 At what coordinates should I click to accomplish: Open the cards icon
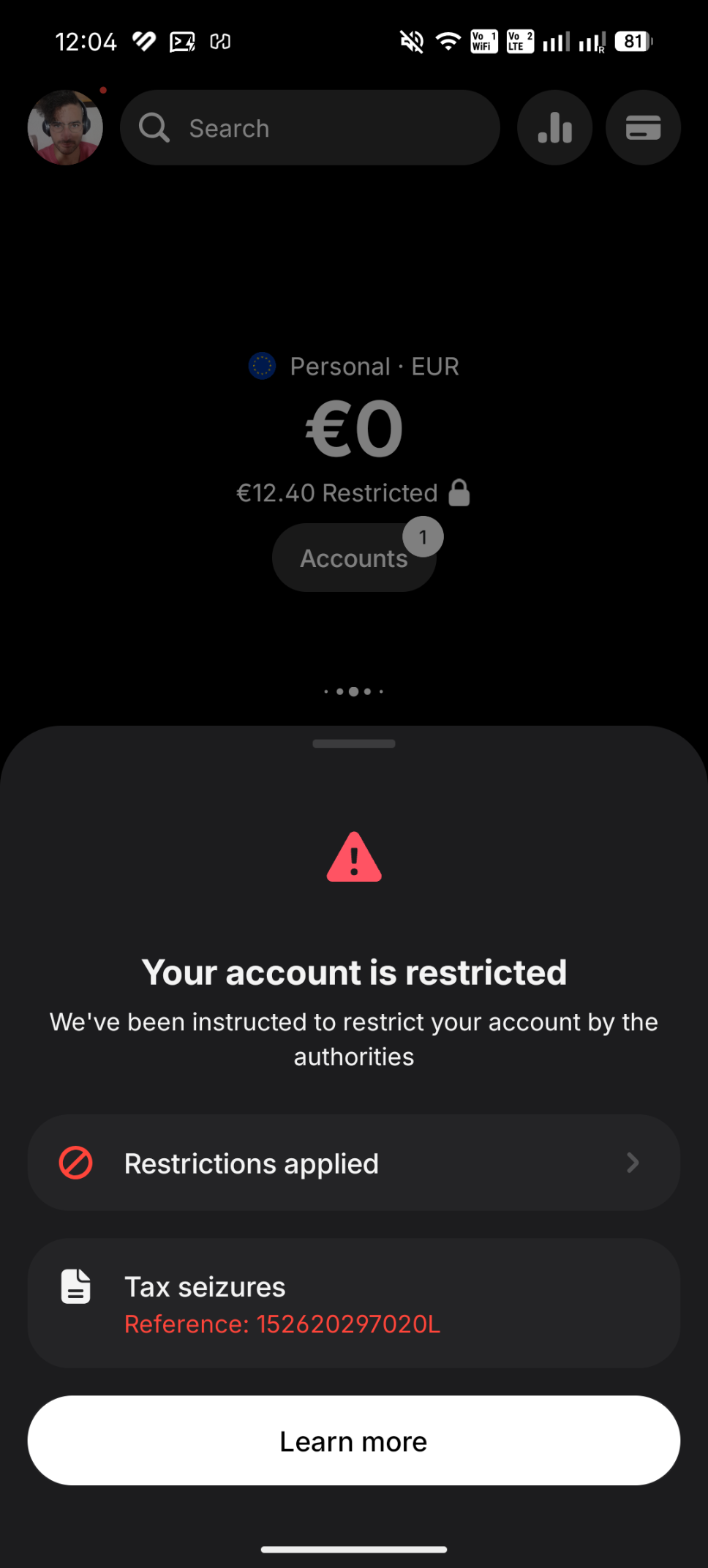coord(643,128)
